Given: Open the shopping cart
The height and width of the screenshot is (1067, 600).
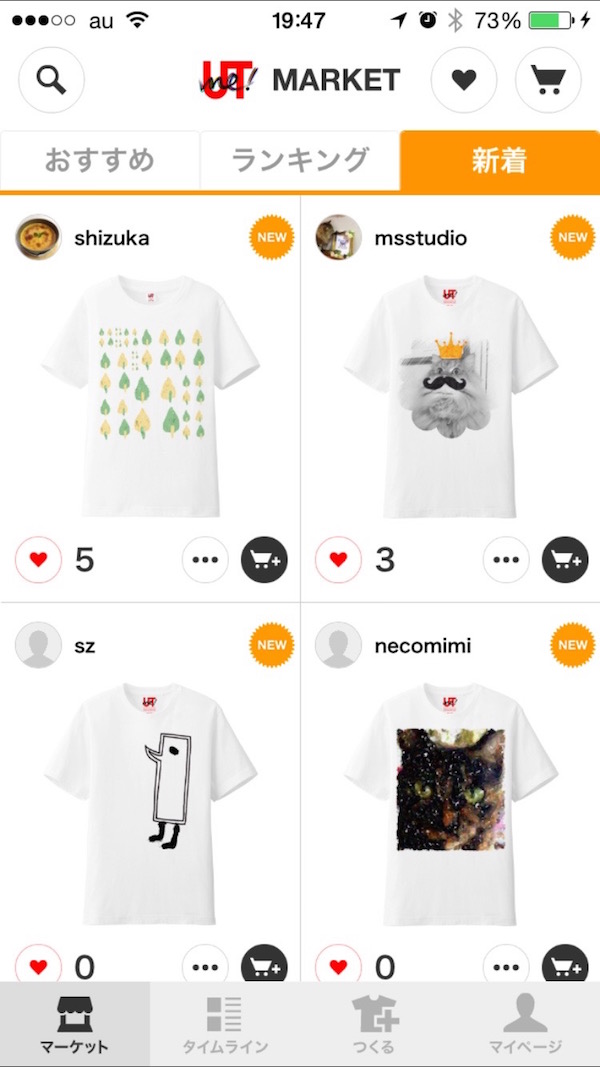Looking at the screenshot, I should (547, 80).
